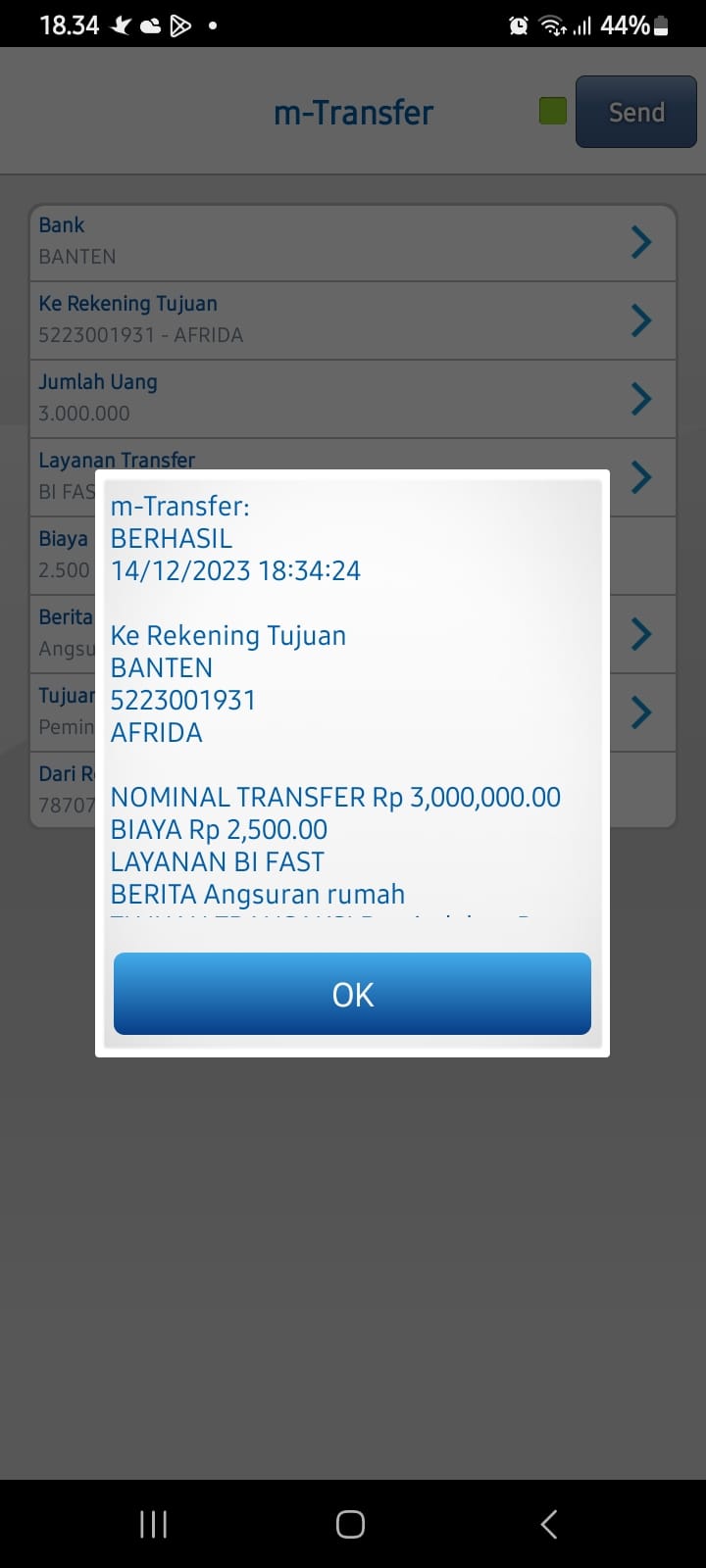Tap the clock showing 18.34
The image size is (706, 1568).
click(x=72, y=25)
